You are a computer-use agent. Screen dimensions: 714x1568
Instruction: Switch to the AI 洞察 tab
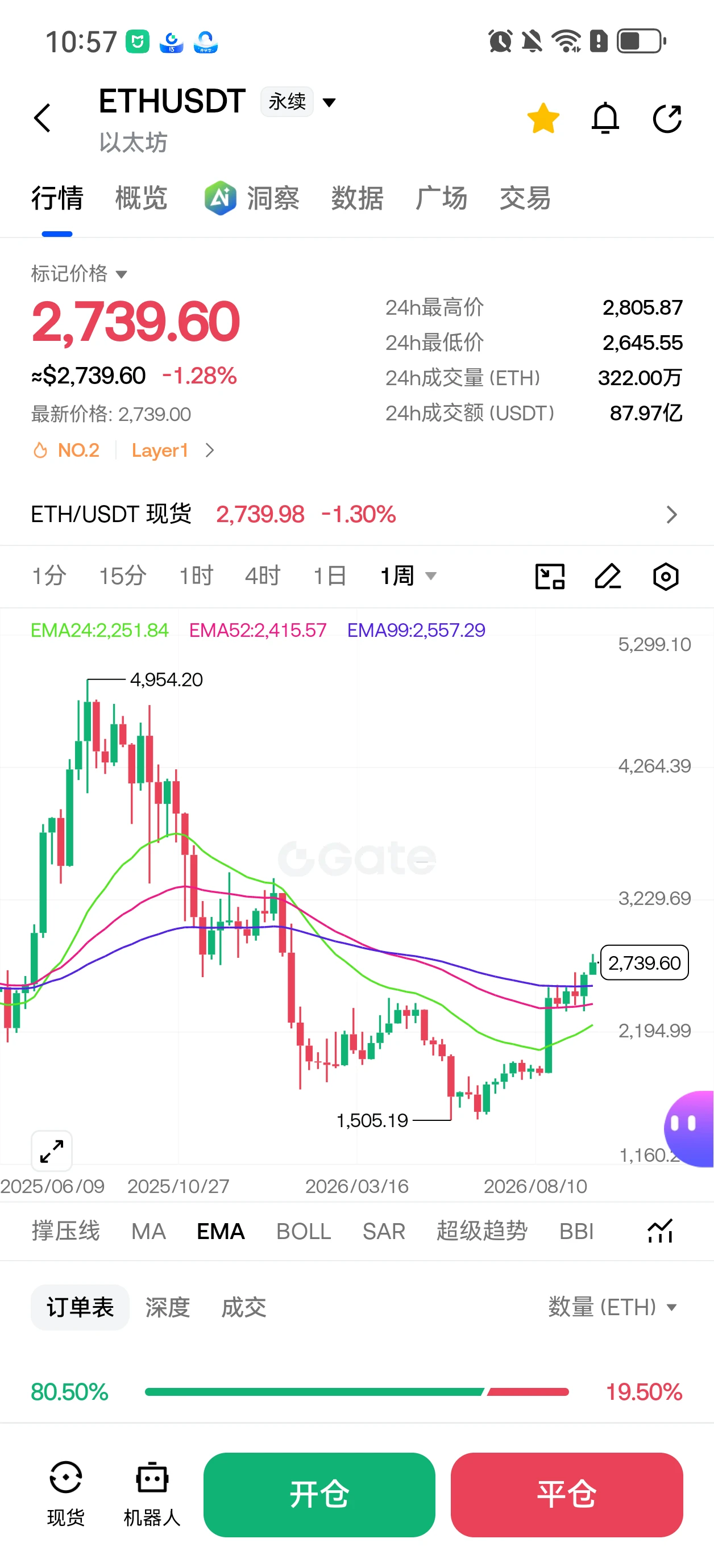(x=252, y=198)
